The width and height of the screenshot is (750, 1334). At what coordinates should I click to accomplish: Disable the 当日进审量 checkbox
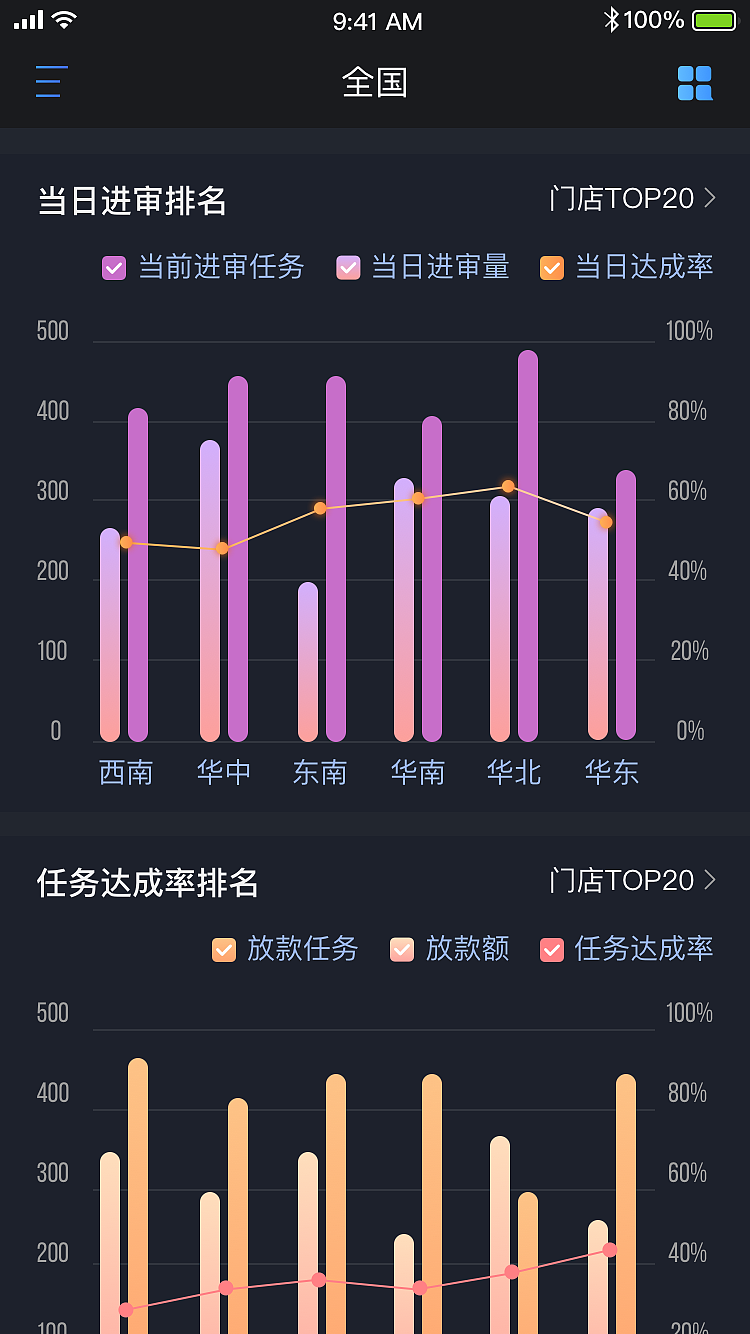pos(347,268)
